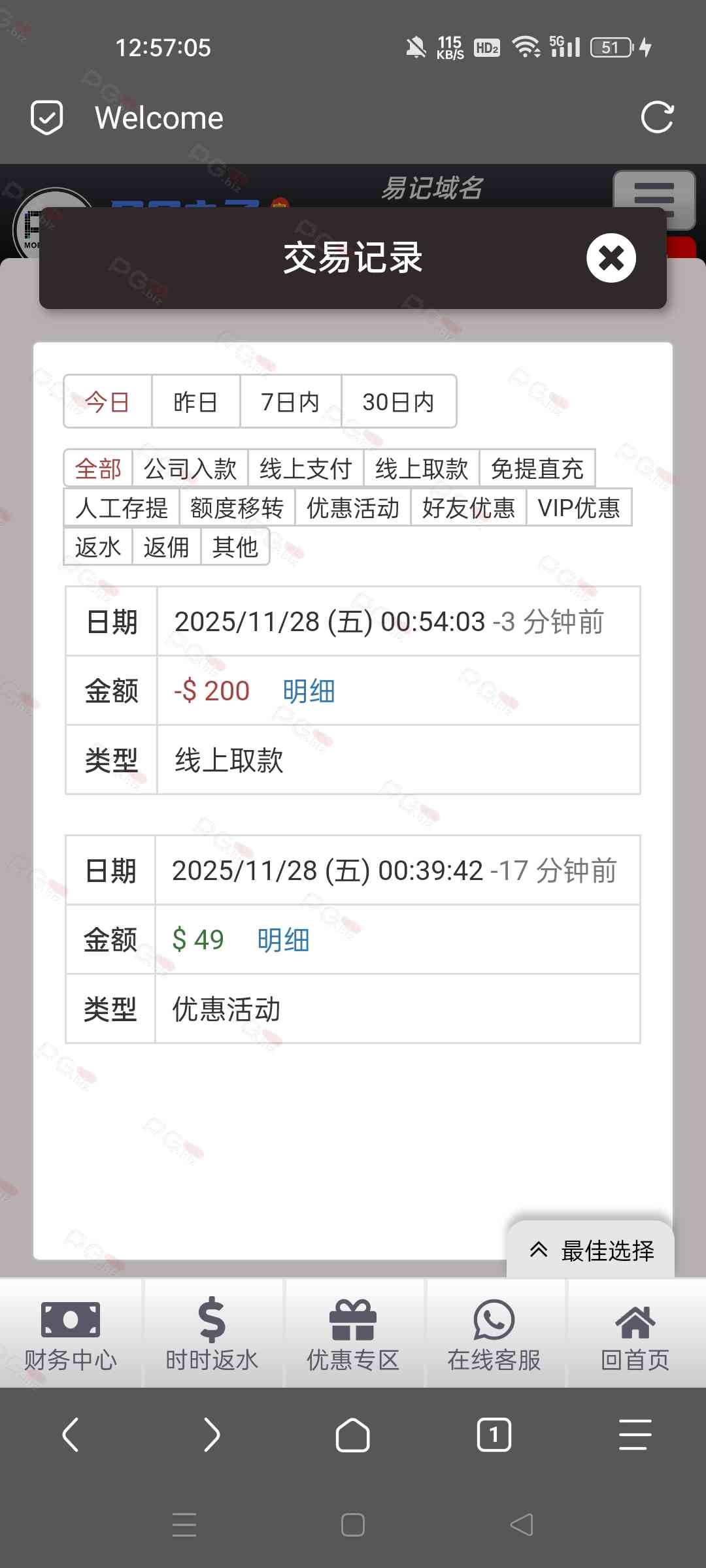
Task: Filter transactions by 线上支付
Action: [x=305, y=468]
